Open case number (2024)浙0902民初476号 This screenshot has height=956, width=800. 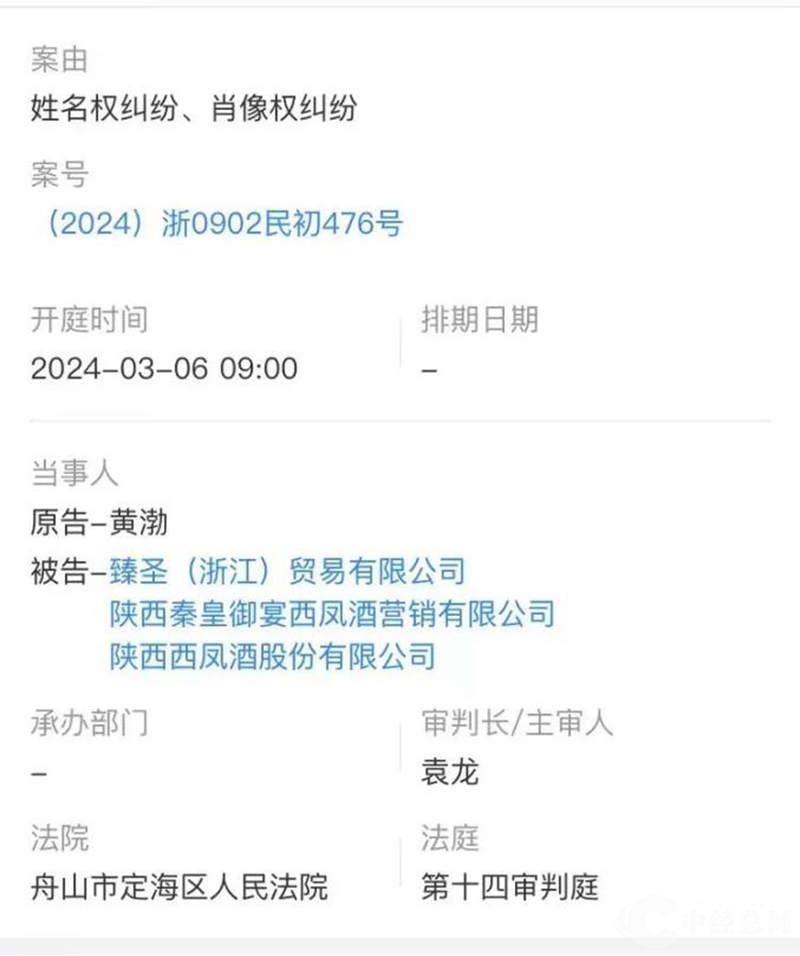[x=219, y=223]
